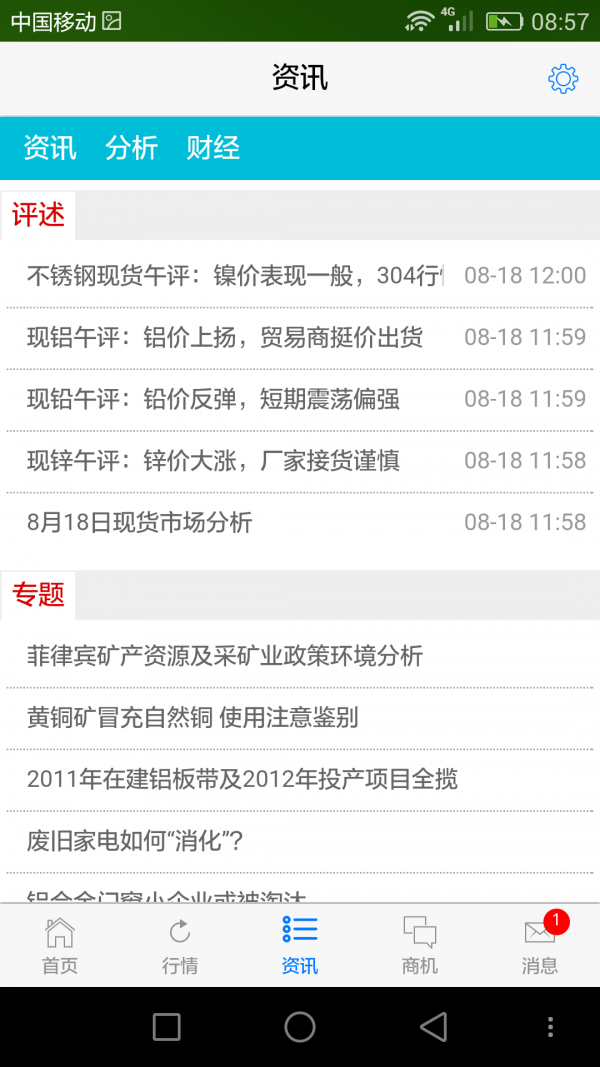Screen dimensions: 600x1067
Task: Go to the 首页 bottom tab
Action: [x=60, y=945]
